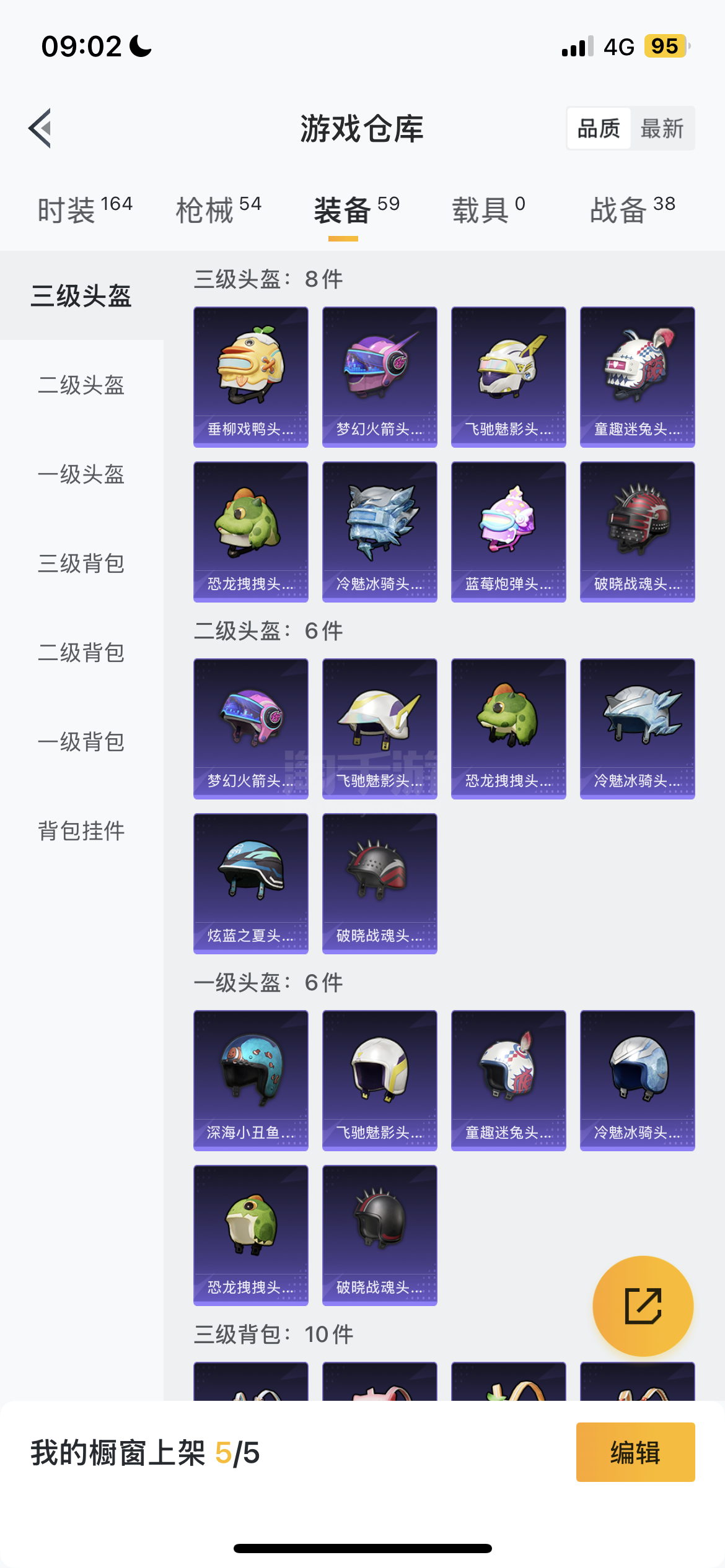Choose 一级背包 from the sidebar
The image size is (725, 1568).
(81, 741)
